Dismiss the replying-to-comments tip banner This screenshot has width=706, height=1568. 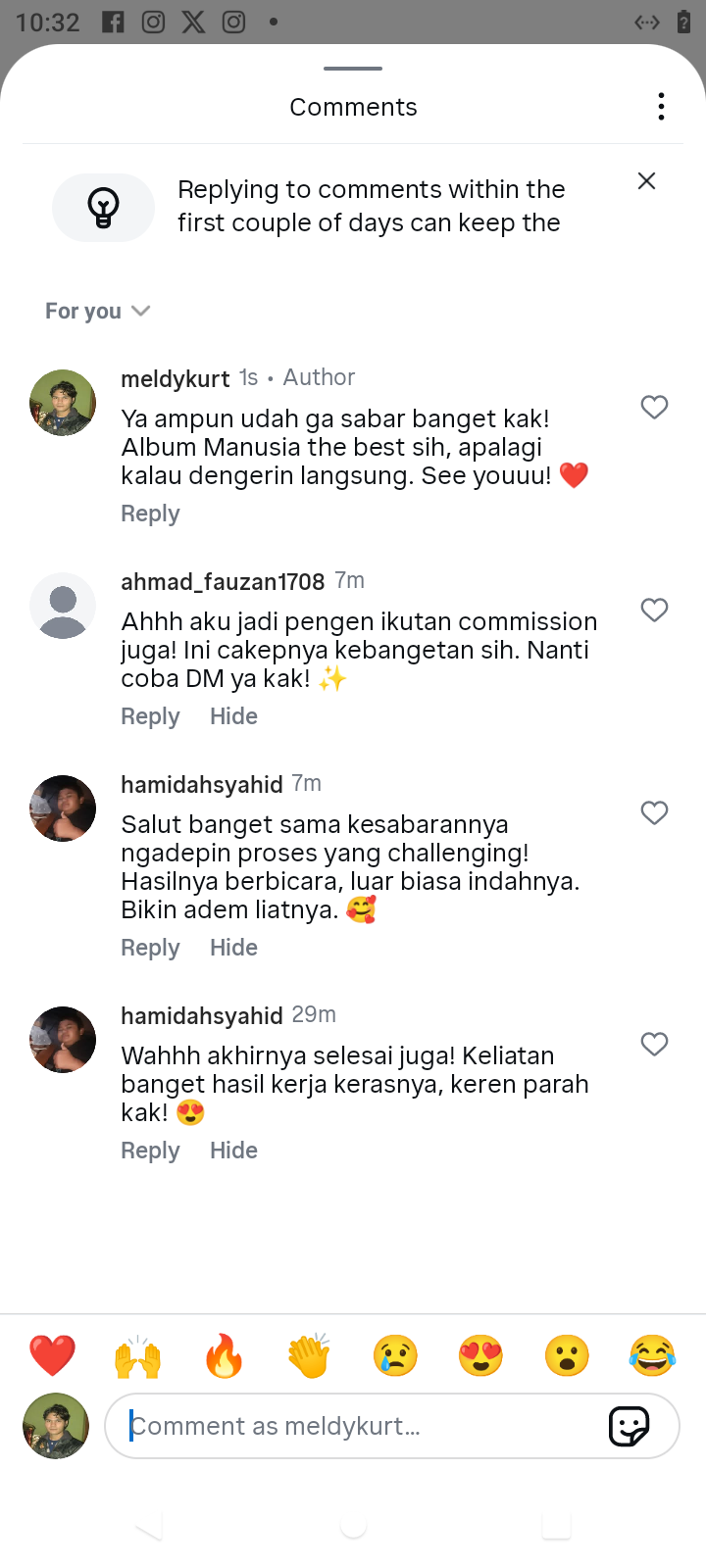click(646, 181)
